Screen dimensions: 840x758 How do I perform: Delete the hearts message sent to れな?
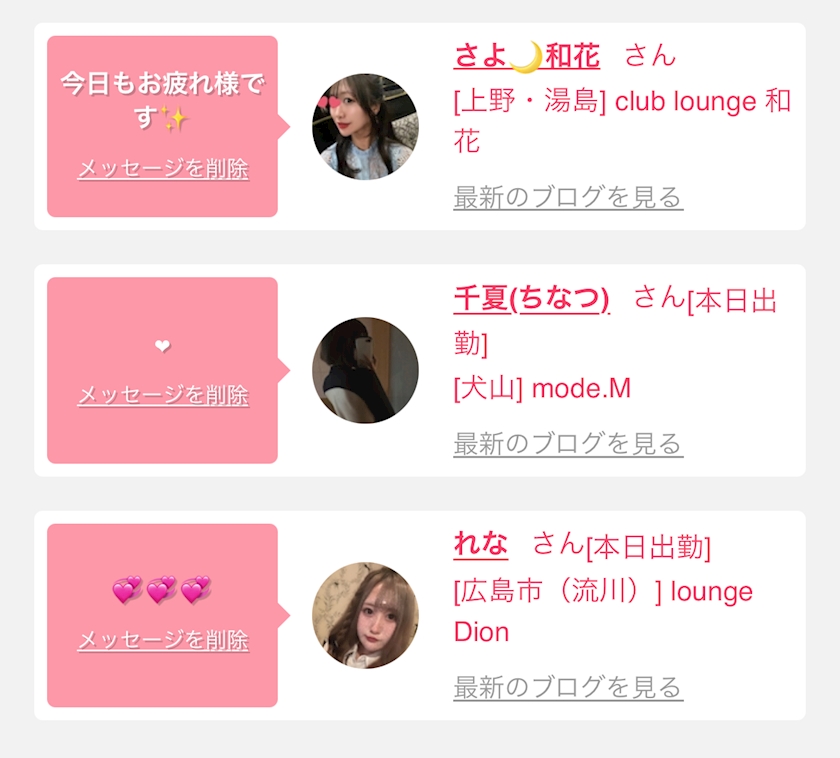[163, 640]
